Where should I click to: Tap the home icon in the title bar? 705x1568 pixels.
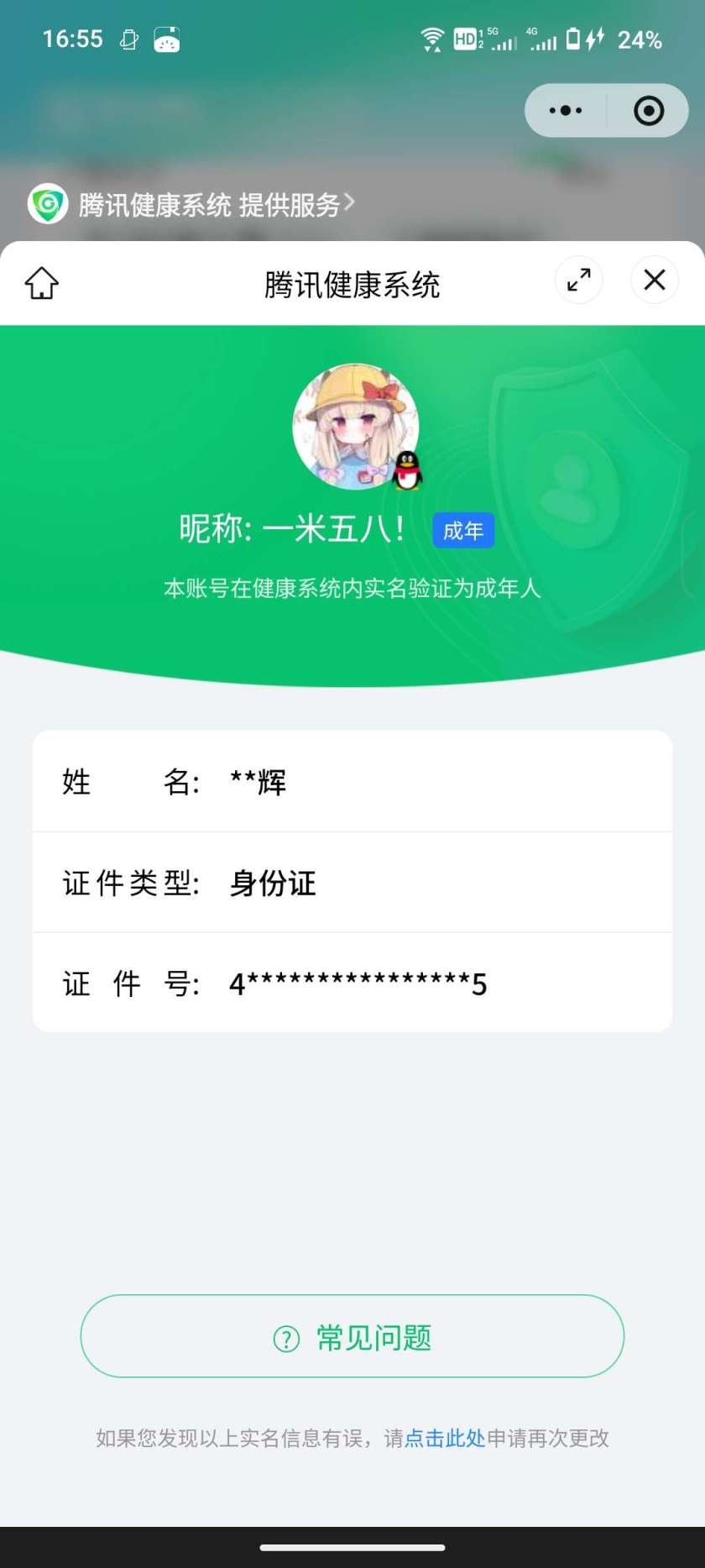click(40, 283)
